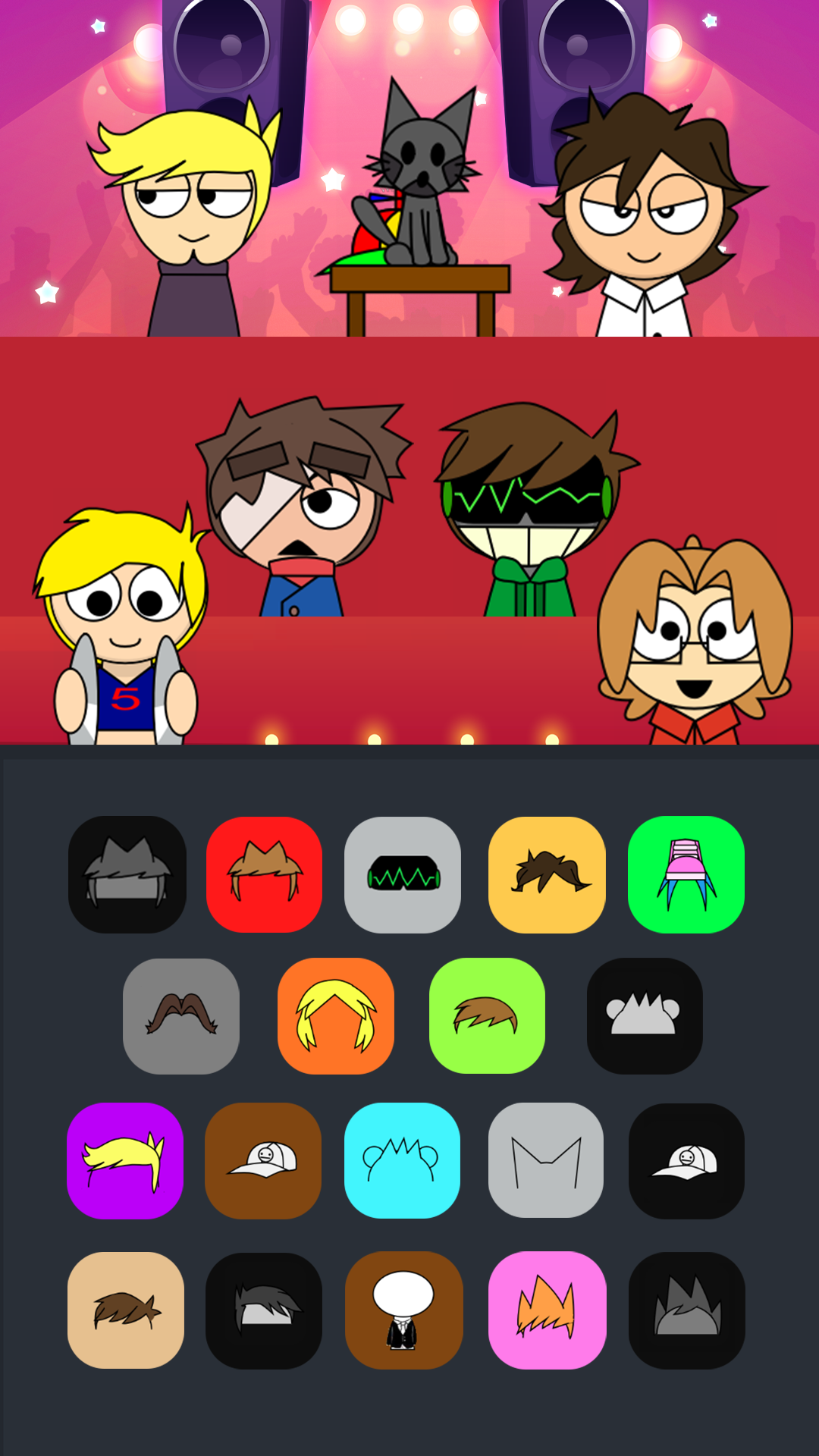Select the brown hair on lime green tile
Image resolution: width=819 pixels, height=1456 pixels.
[x=487, y=1016]
